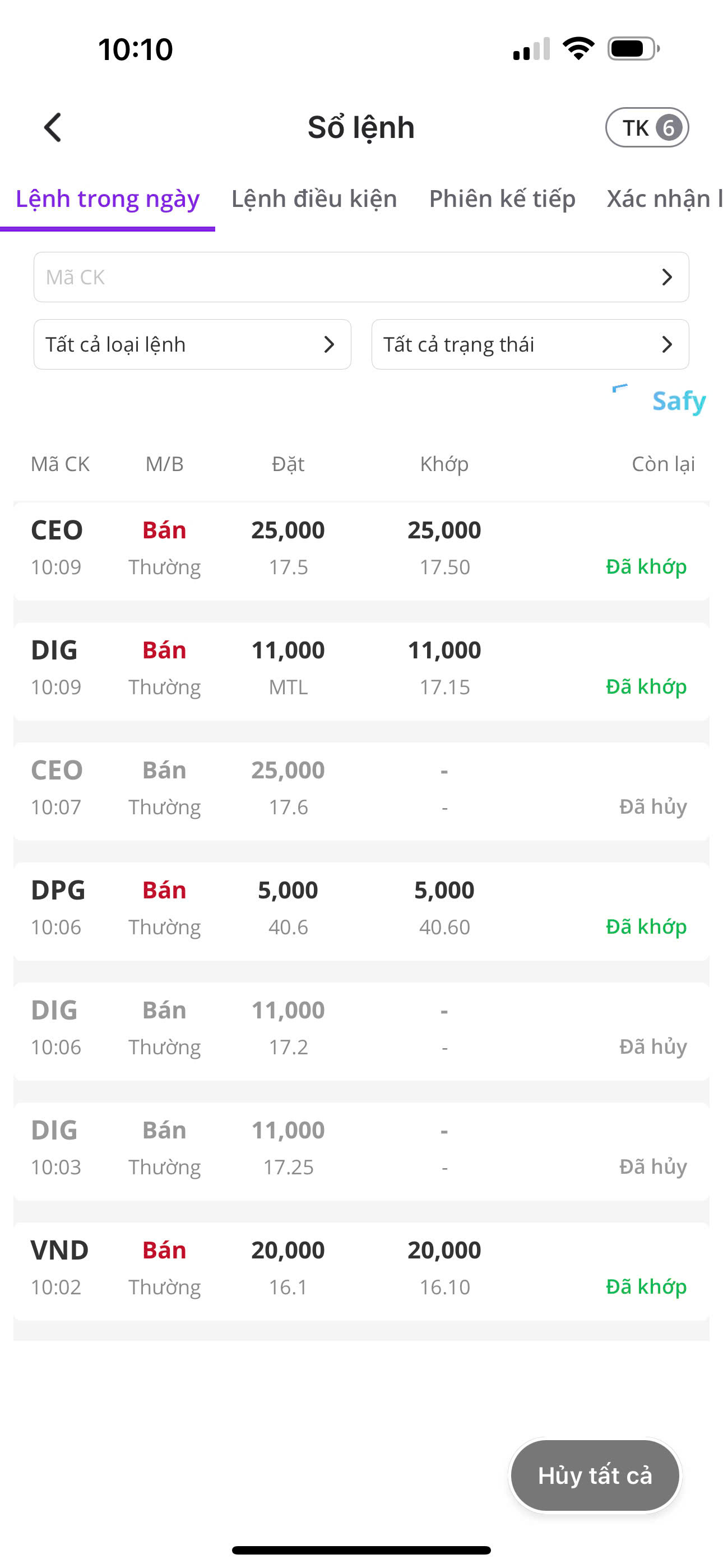Expand Tất cả loại lệnh filter
The image size is (723, 1568).
coord(192,344)
